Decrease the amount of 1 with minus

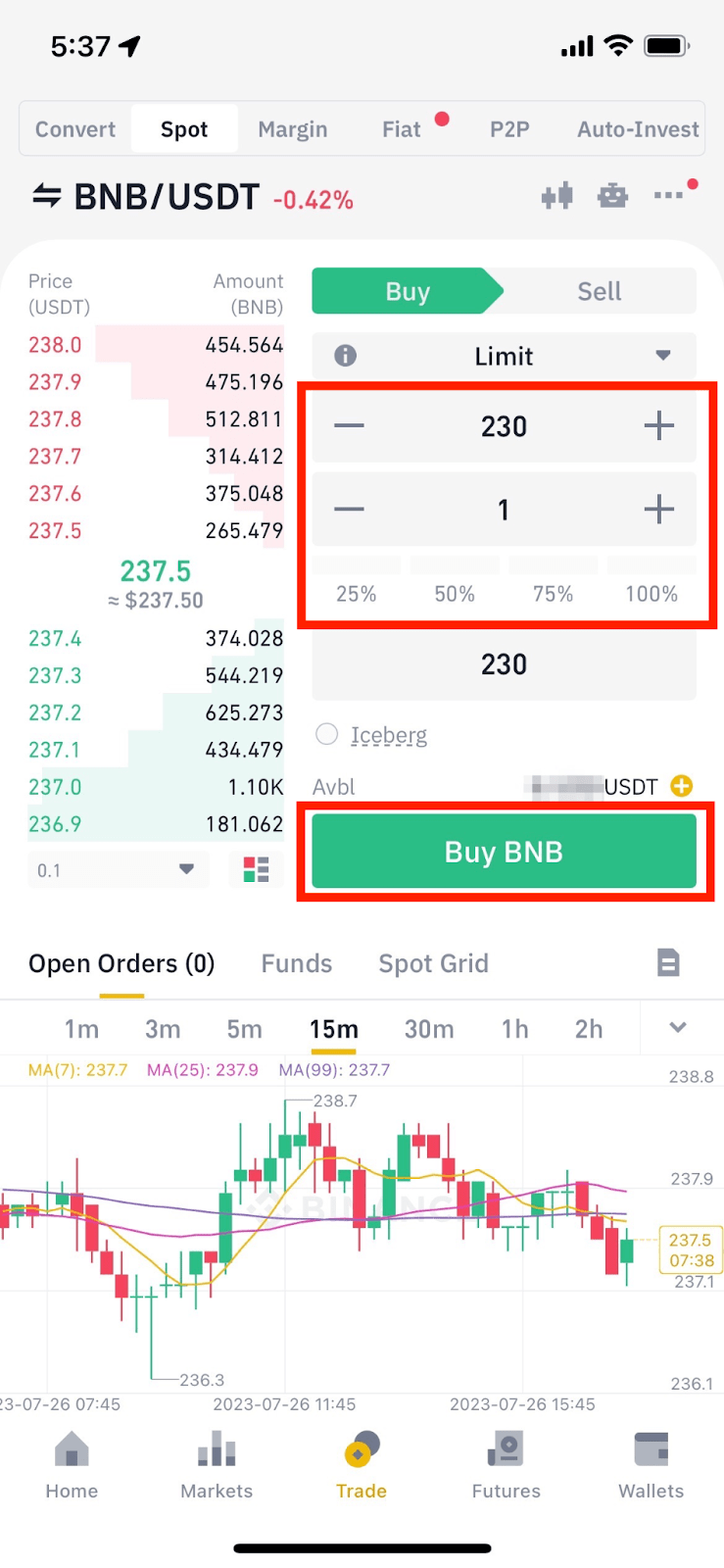point(349,510)
